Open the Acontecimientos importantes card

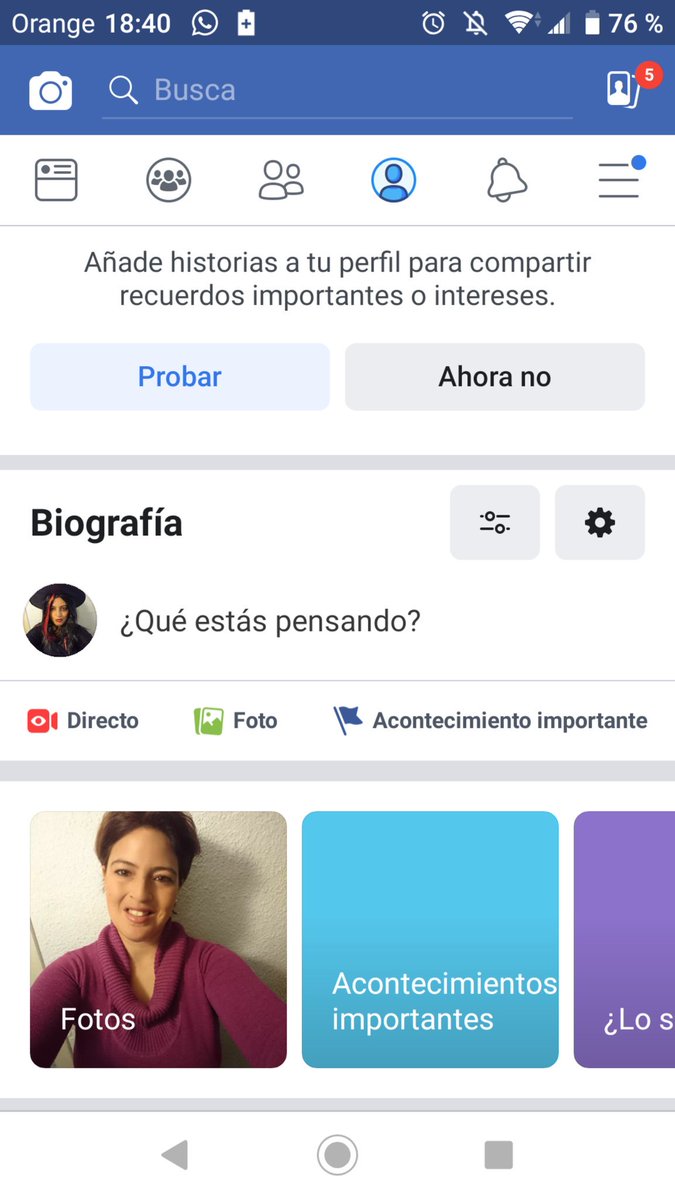tap(430, 939)
